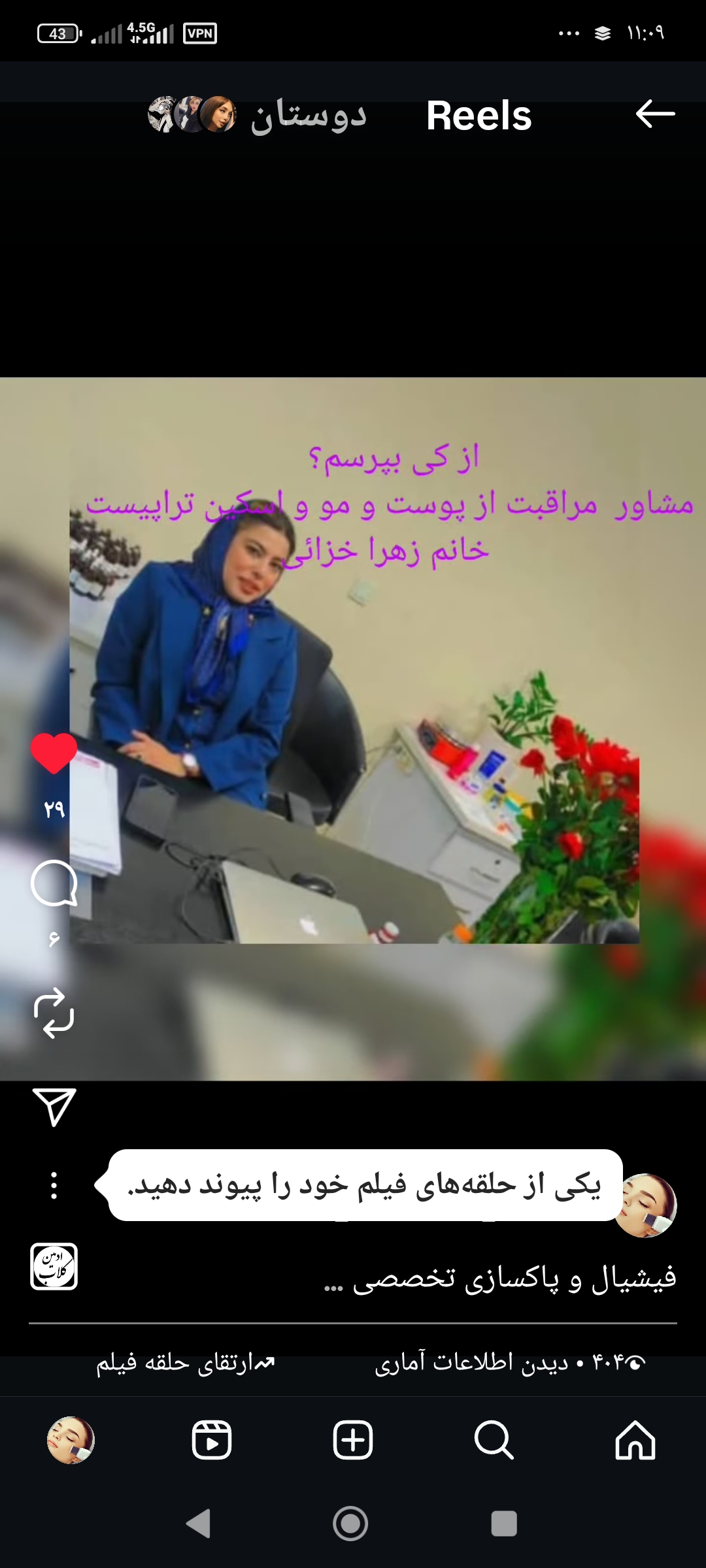706x1568 pixels.
Task: Go to the Home tab
Action: click(635, 1440)
